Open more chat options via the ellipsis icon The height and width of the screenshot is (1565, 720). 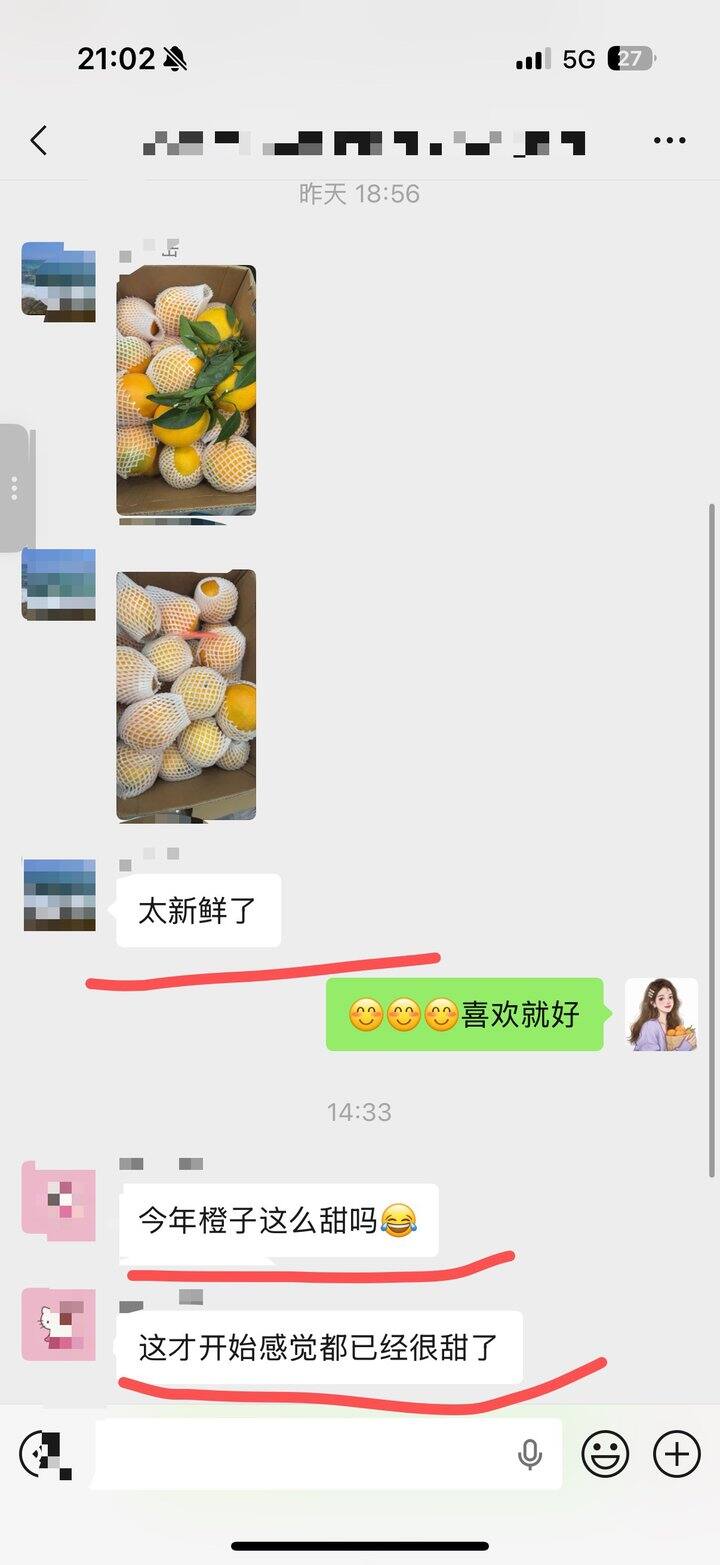click(x=668, y=140)
